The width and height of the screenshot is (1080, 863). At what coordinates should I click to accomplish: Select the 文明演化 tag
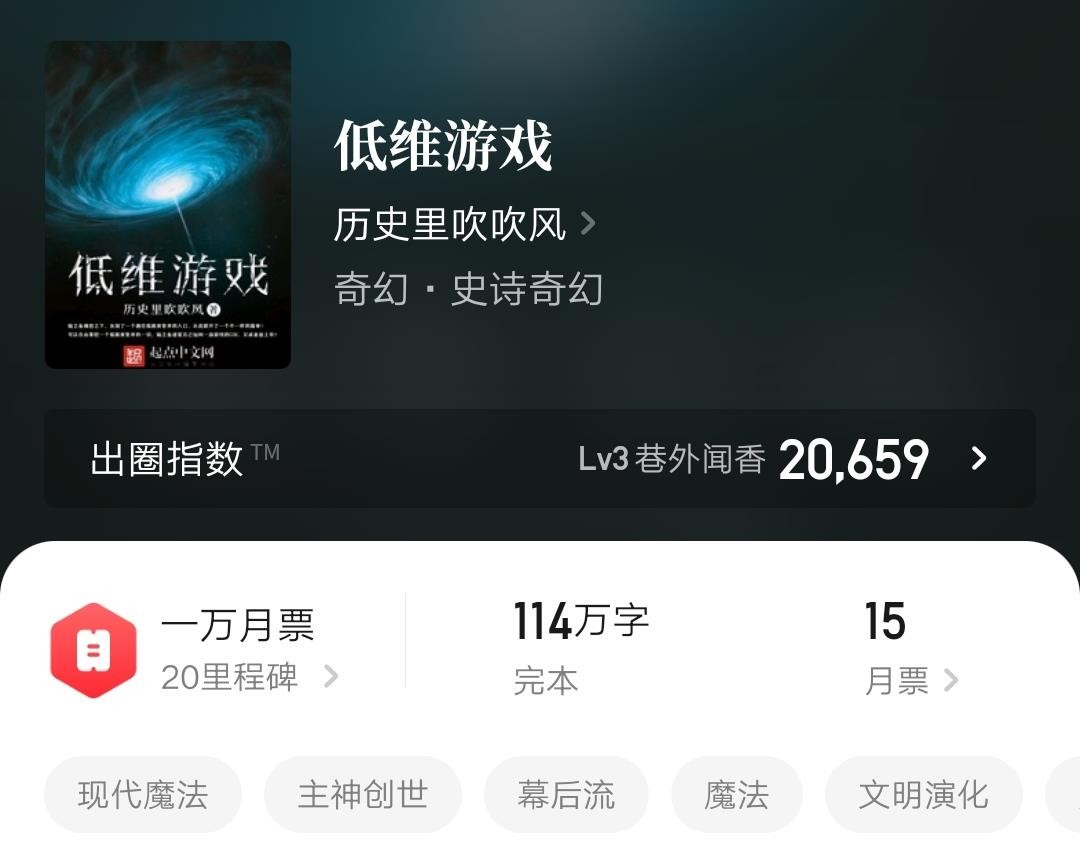click(923, 795)
